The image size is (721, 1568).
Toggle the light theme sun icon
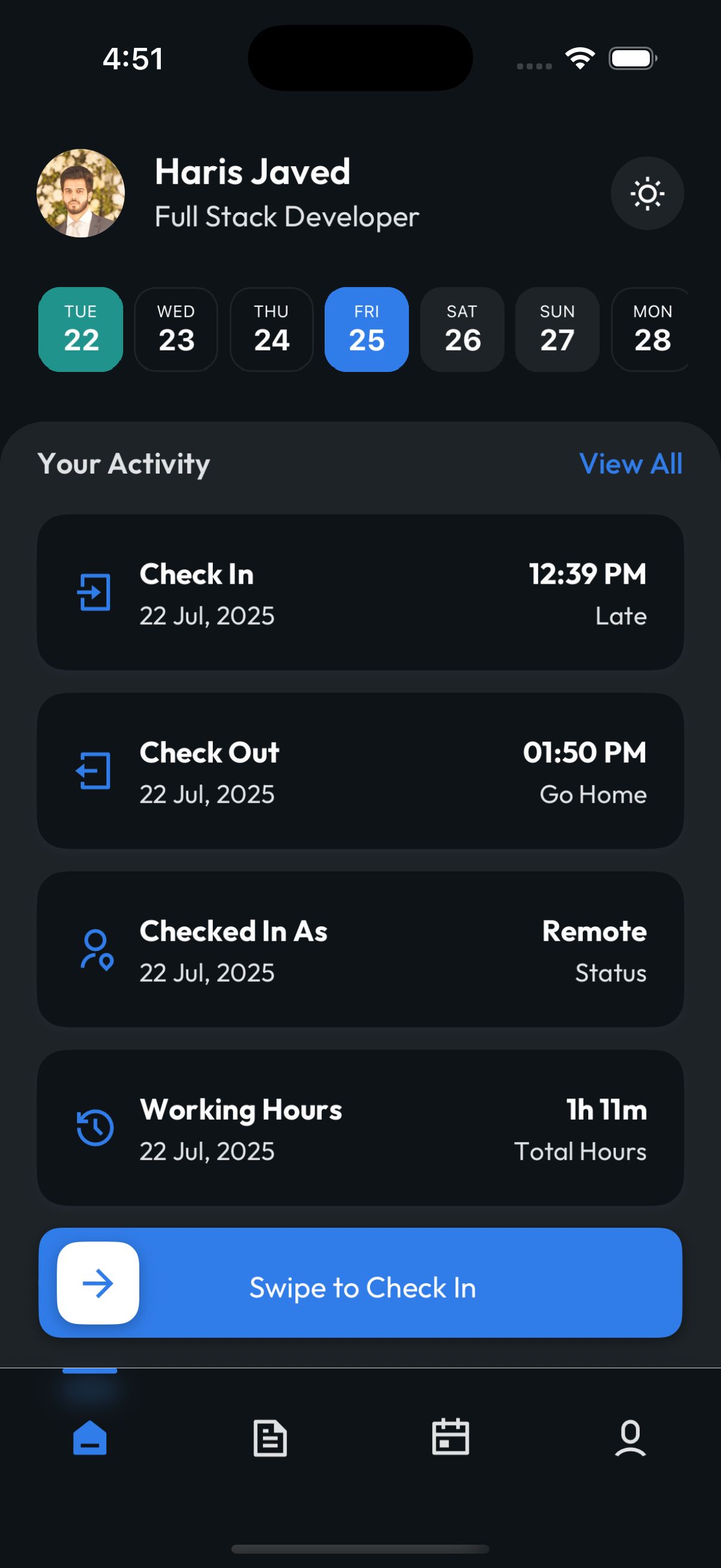coord(647,194)
